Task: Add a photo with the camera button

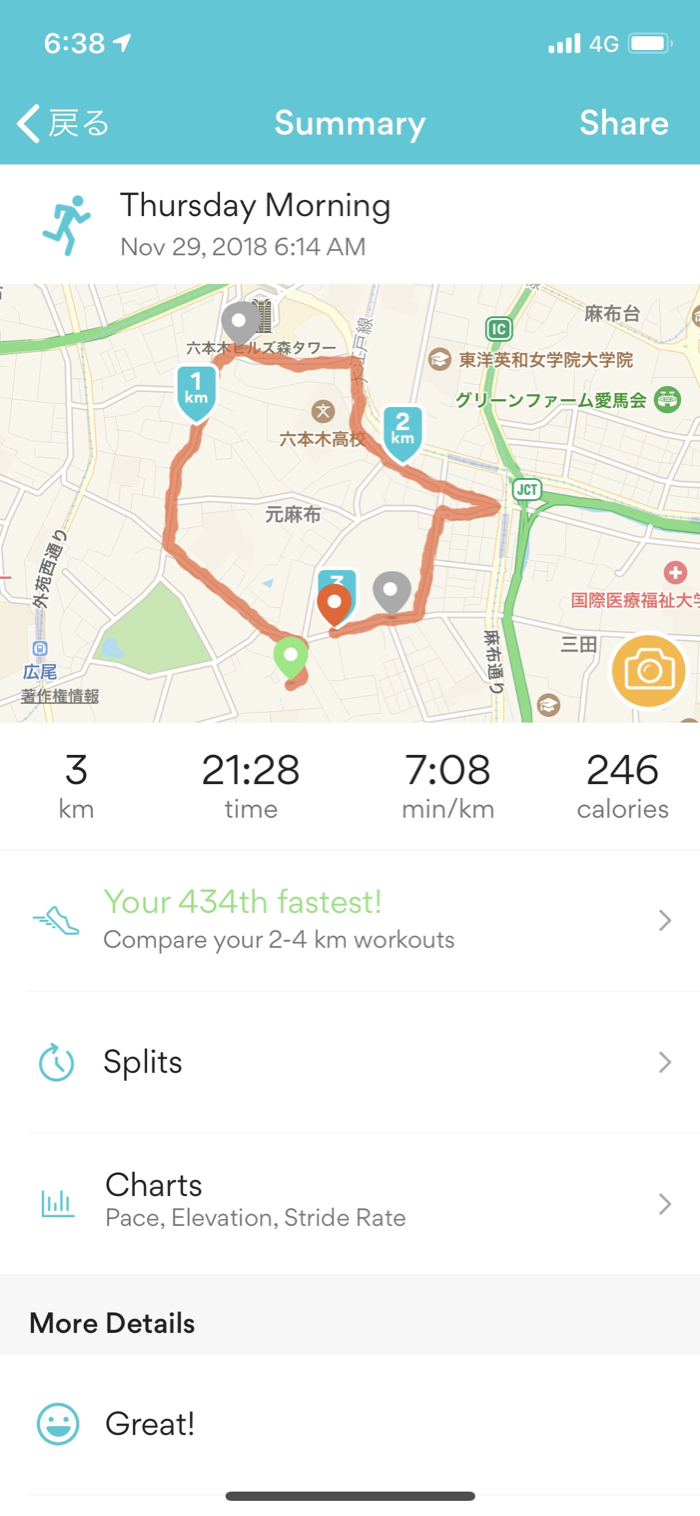Action: point(649,671)
